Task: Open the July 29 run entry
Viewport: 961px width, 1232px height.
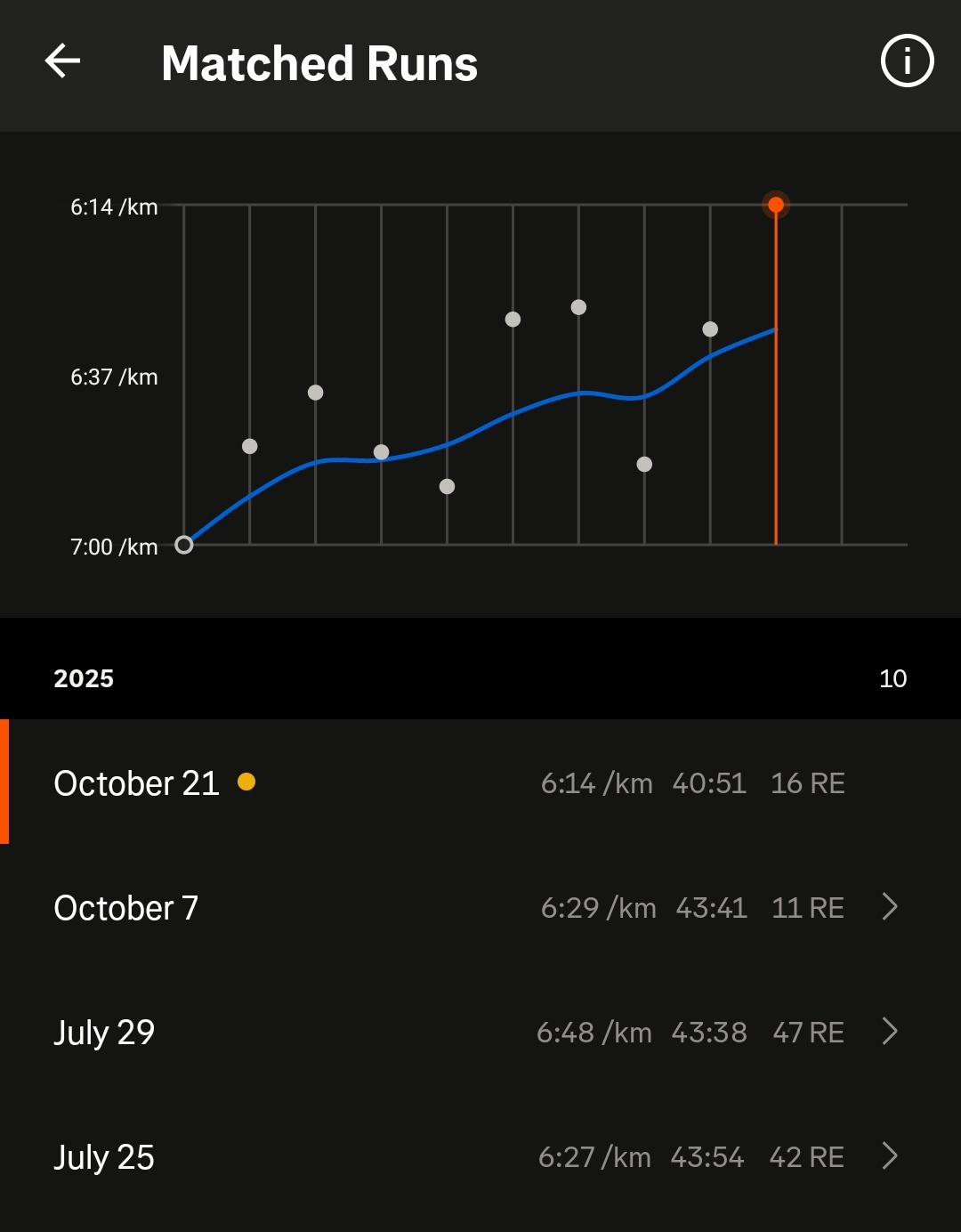Action: coord(480,1032)
